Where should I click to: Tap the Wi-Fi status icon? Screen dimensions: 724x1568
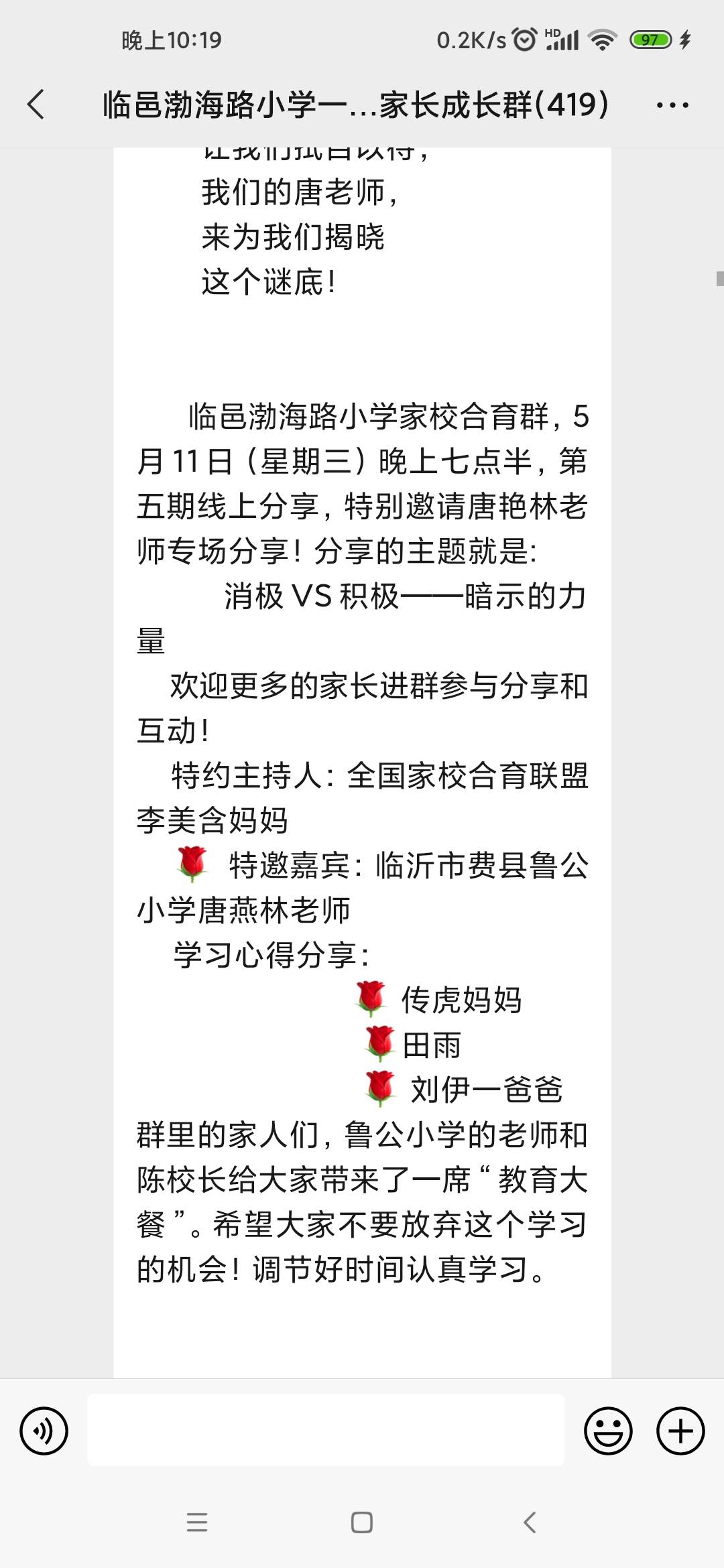click(602, 42)
